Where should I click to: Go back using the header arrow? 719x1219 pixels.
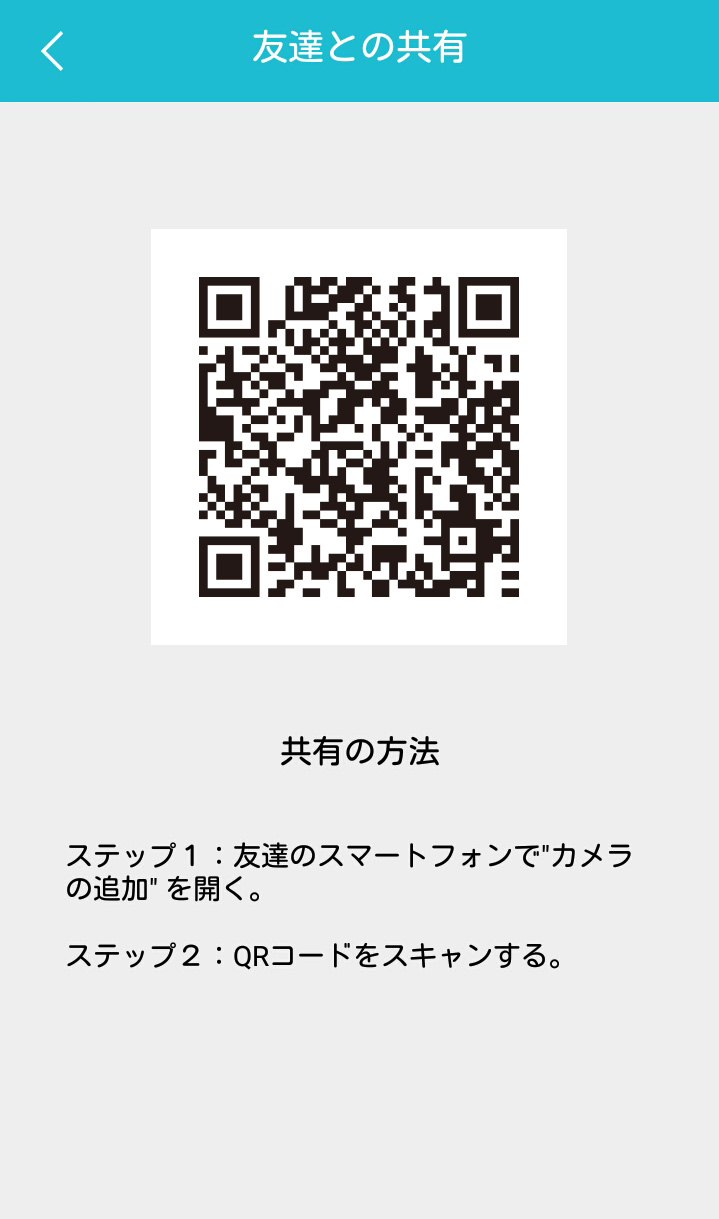[x=52, y=50]
